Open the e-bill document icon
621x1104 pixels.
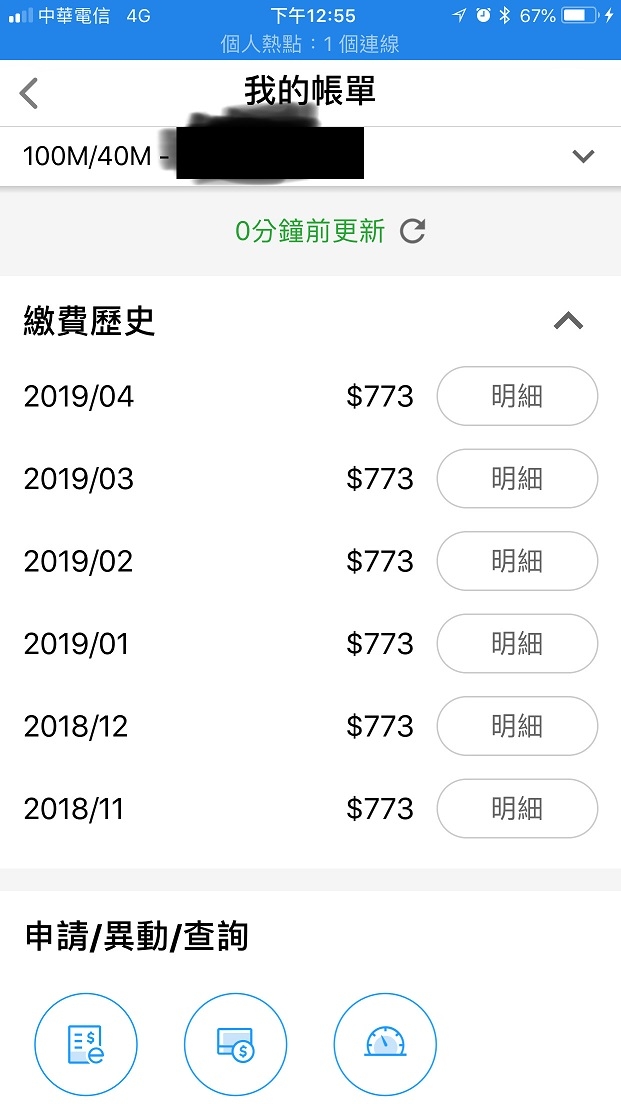coord(86,1045)
